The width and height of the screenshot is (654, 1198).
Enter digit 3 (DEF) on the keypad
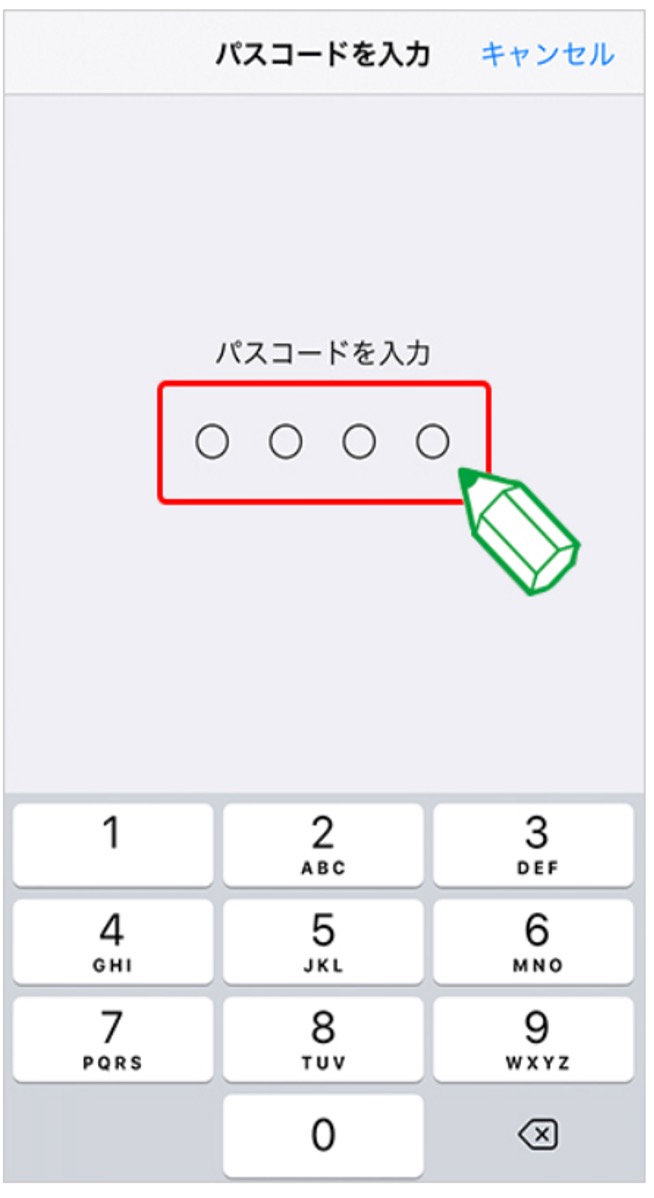click(x=537, y=844)
